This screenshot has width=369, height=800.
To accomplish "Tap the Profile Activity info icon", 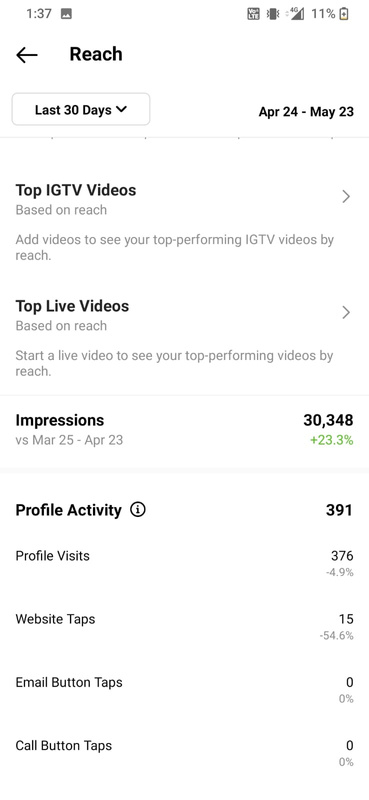I will pyautogui.click(x=137, y=509).
